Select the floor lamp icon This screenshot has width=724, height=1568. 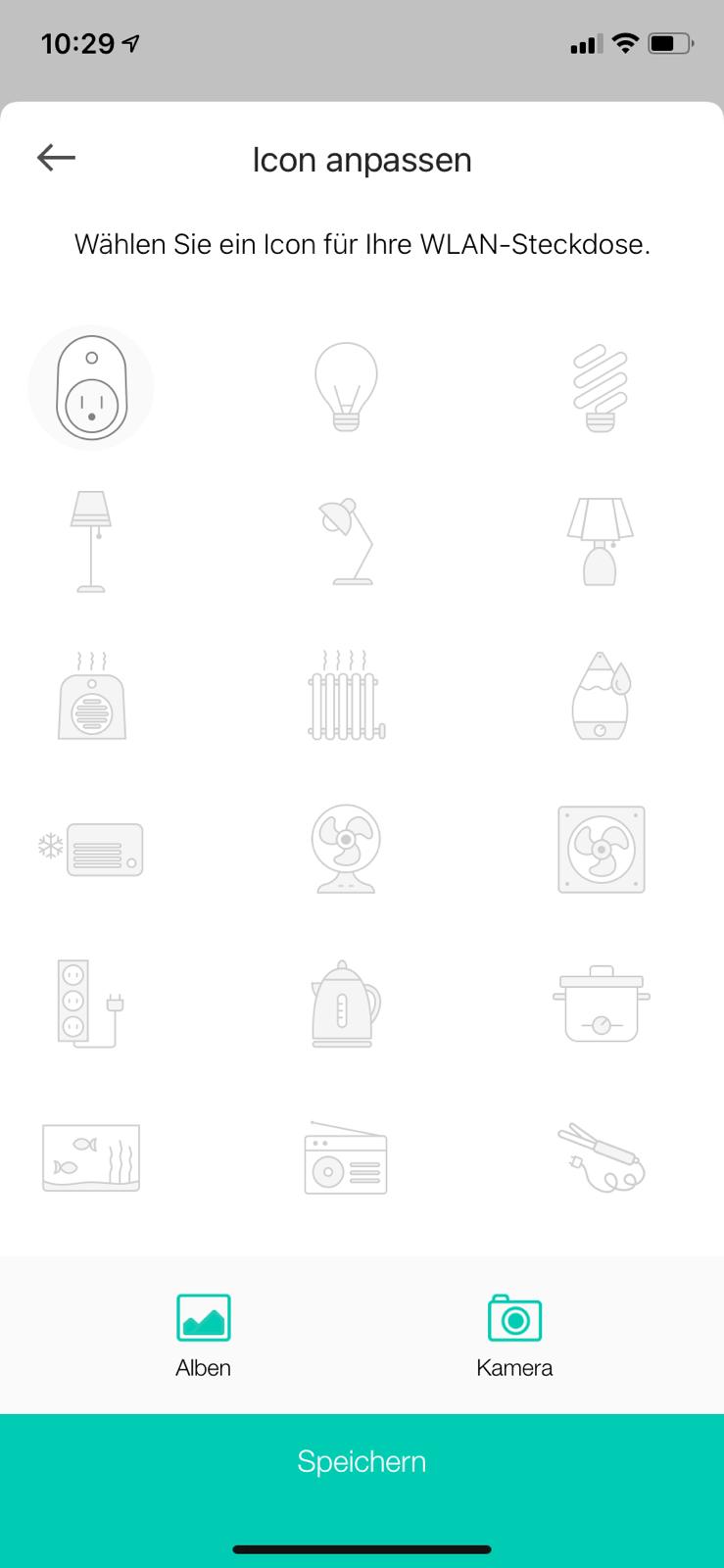91,542
